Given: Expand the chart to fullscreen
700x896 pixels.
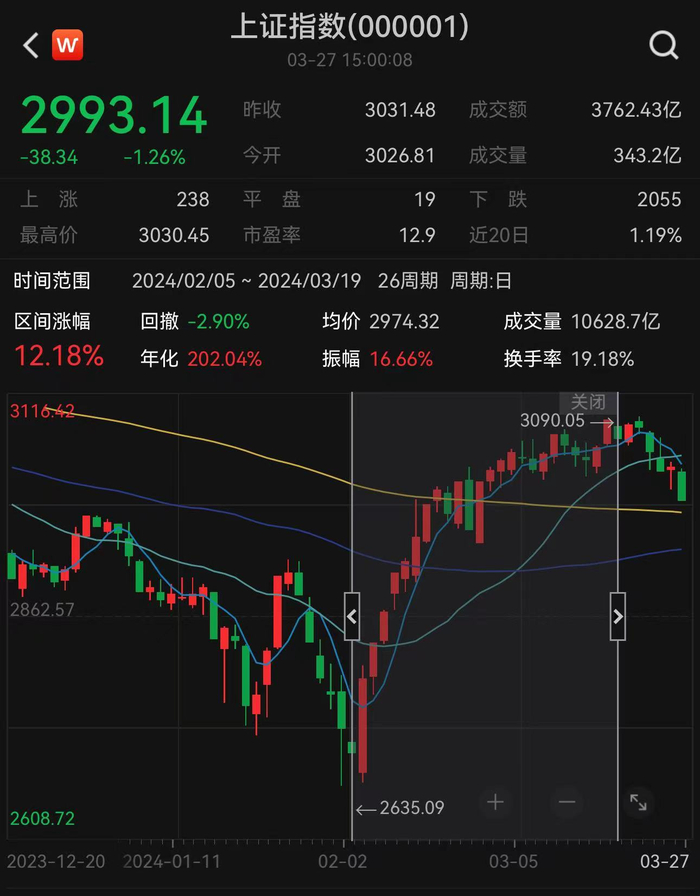Looking at the screenshot, I should [638, 802].
